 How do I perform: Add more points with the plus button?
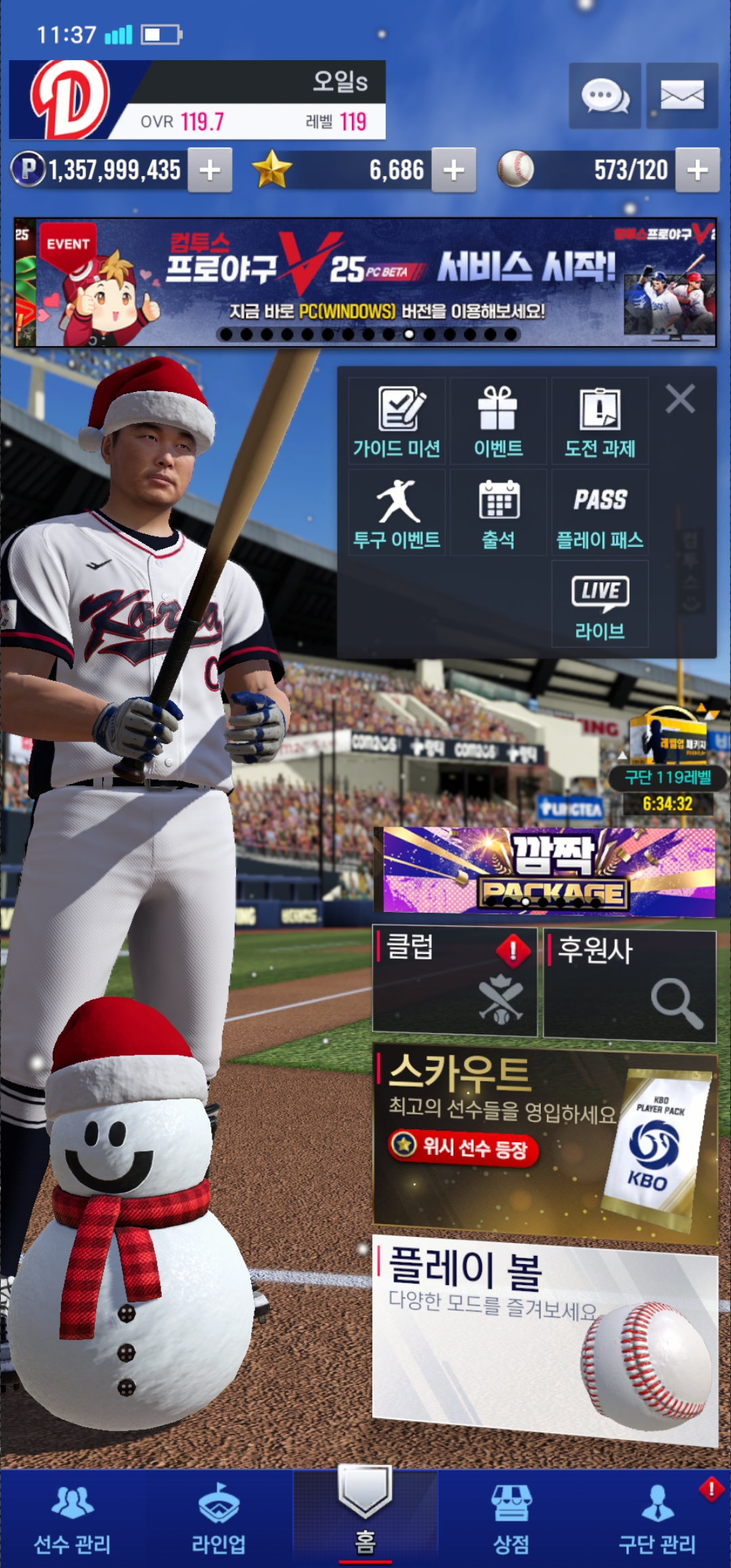click(210, 170)
